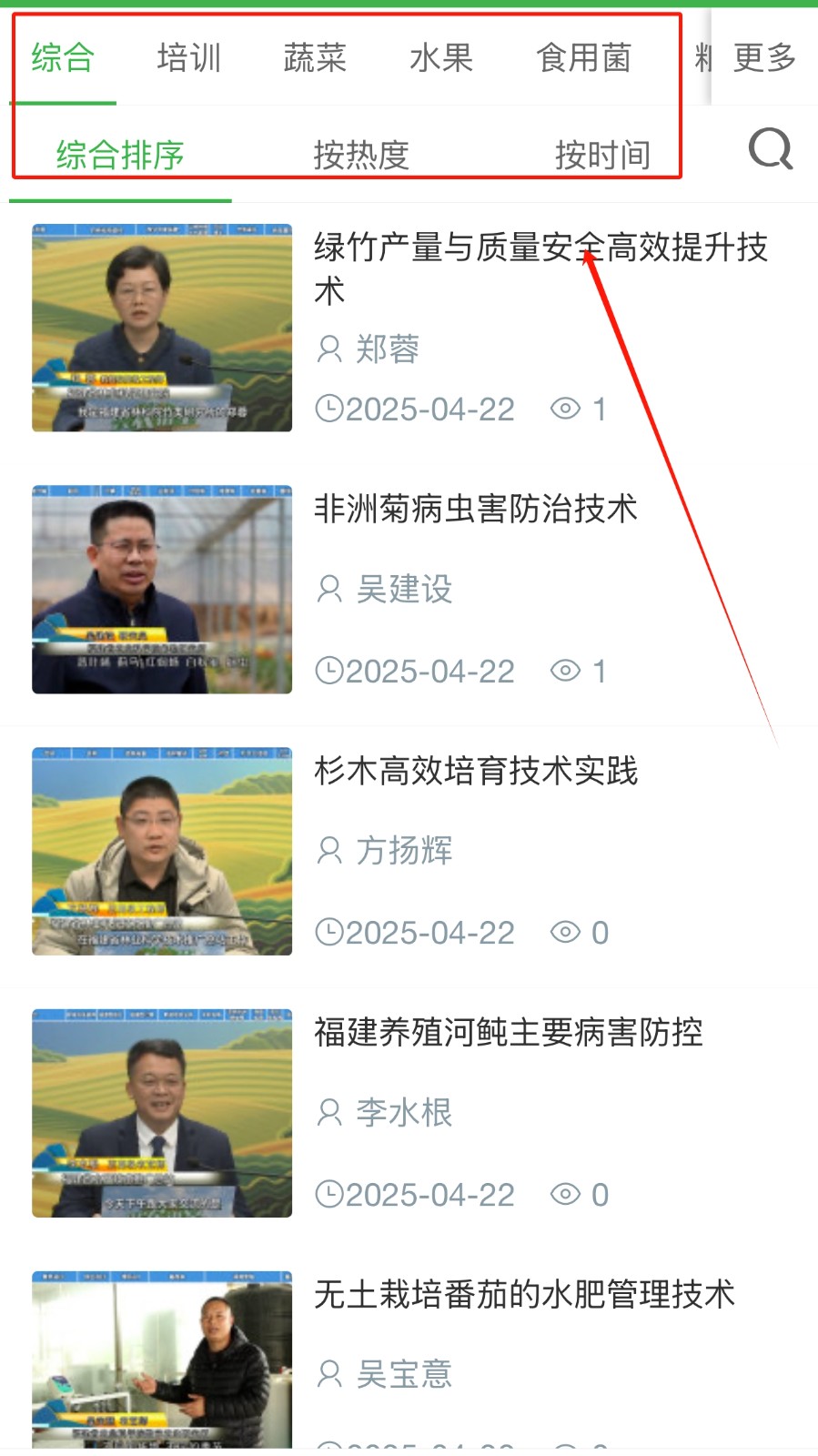
Task: Open video 非洲菊病虫害防治技术
Action: pos(475,509)
